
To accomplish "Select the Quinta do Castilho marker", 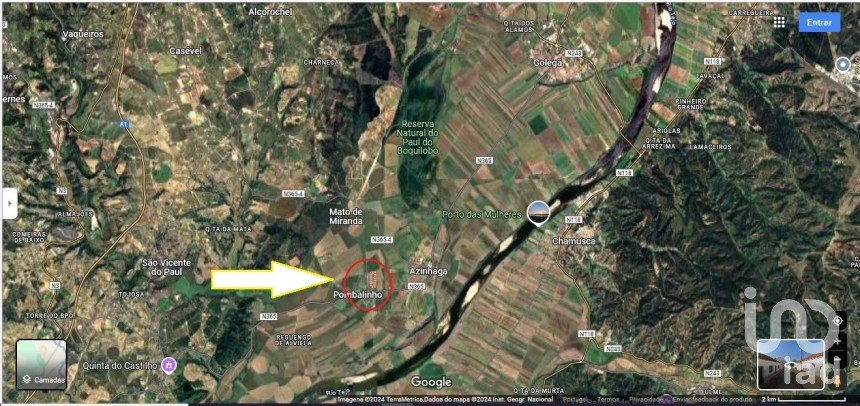I will (169, 365).
